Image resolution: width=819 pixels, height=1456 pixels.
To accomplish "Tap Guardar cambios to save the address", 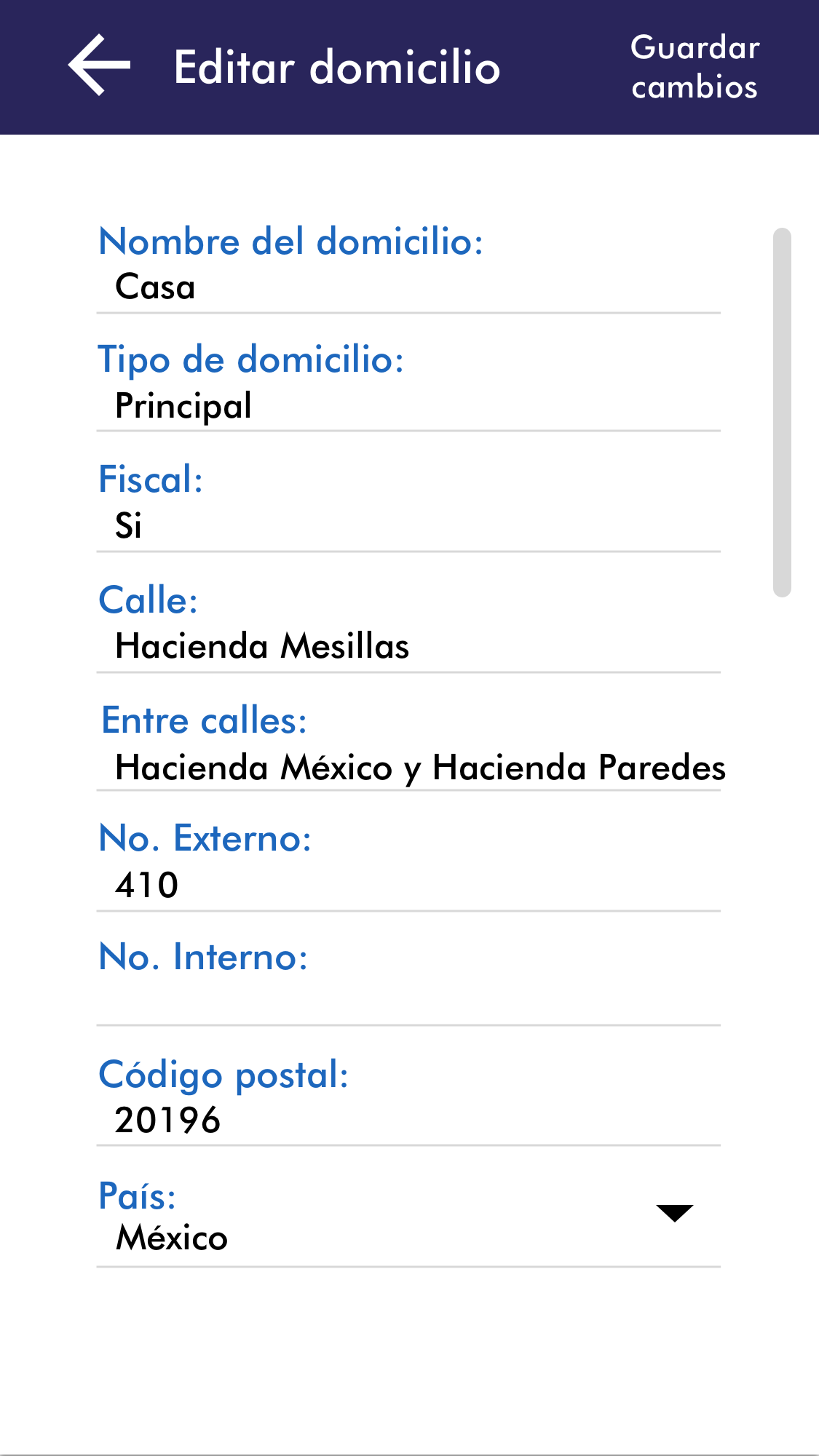I will click(x=695, y=67).
